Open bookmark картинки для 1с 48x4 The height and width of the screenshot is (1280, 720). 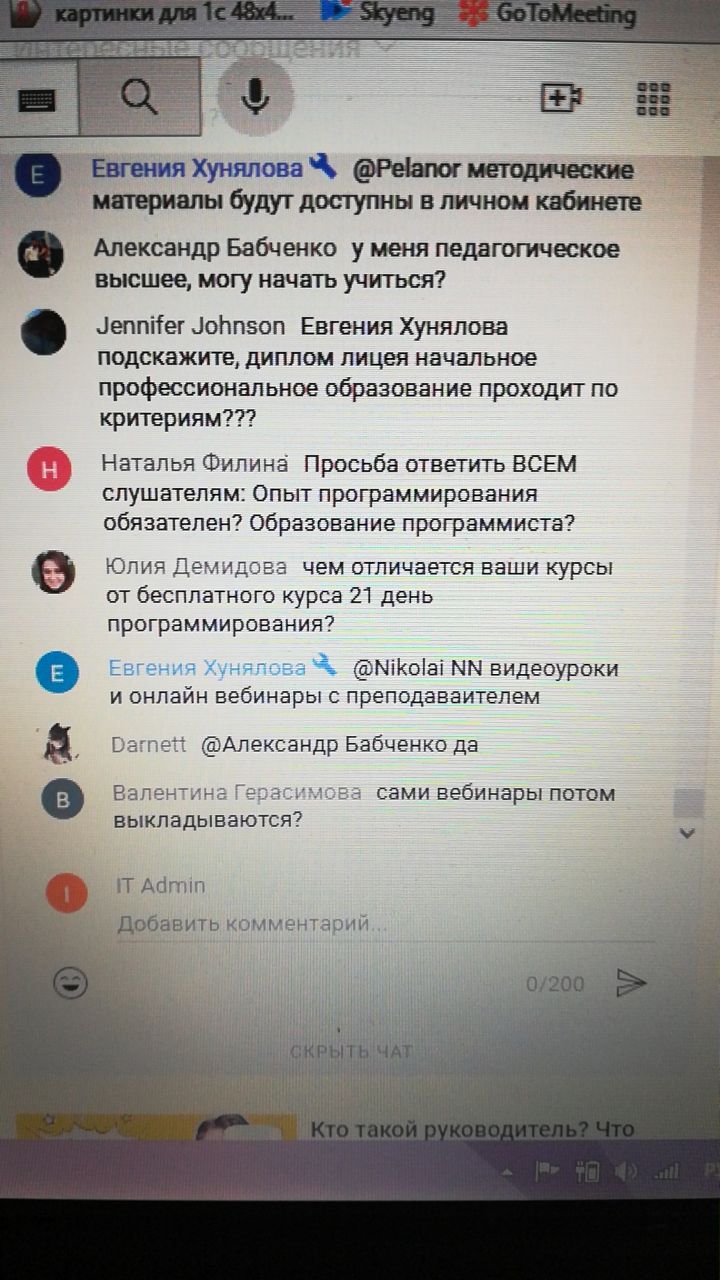click(x=160, y=14)
